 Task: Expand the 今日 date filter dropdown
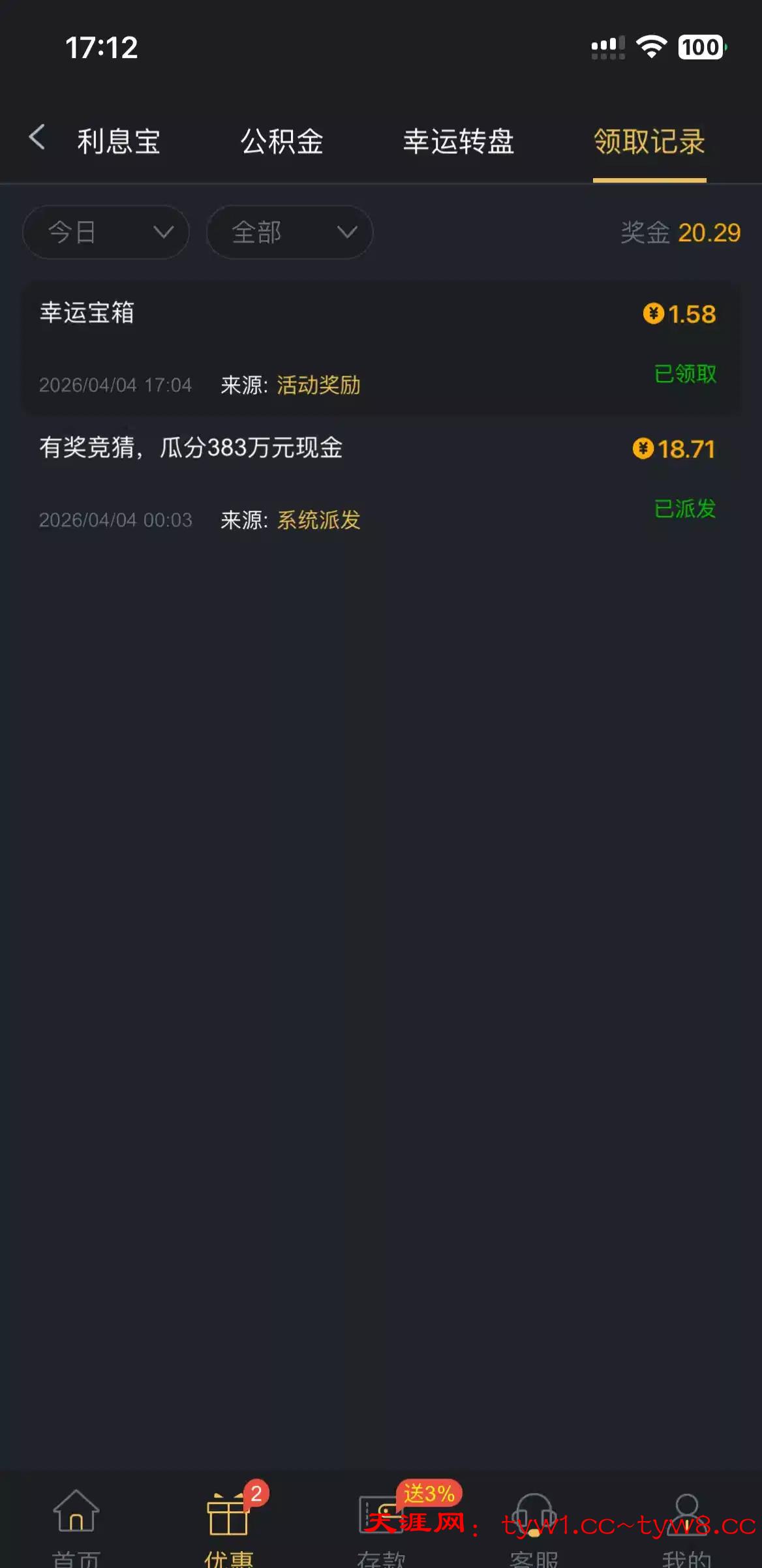pyautogui.click(x=106, y=232)
